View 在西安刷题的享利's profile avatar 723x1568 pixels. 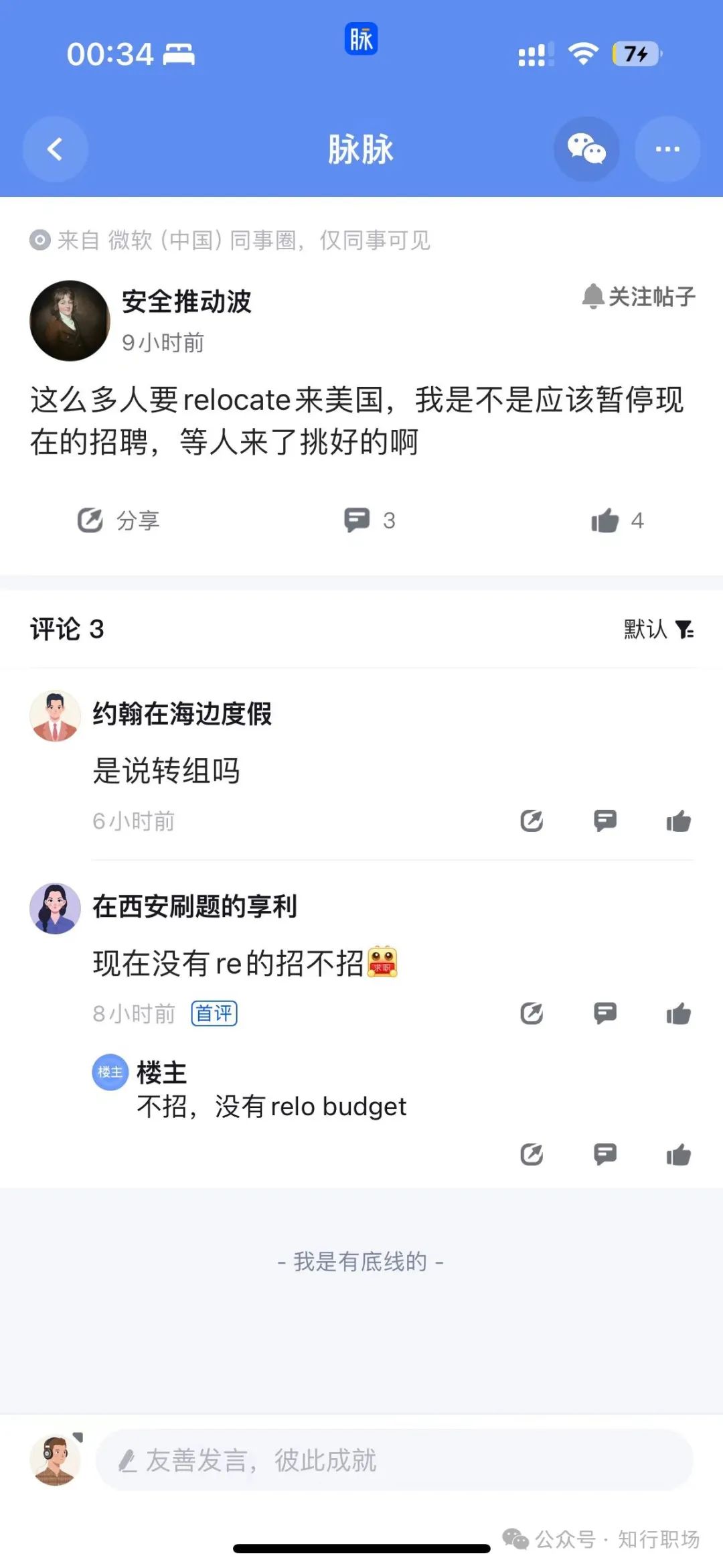pos(55,908)
